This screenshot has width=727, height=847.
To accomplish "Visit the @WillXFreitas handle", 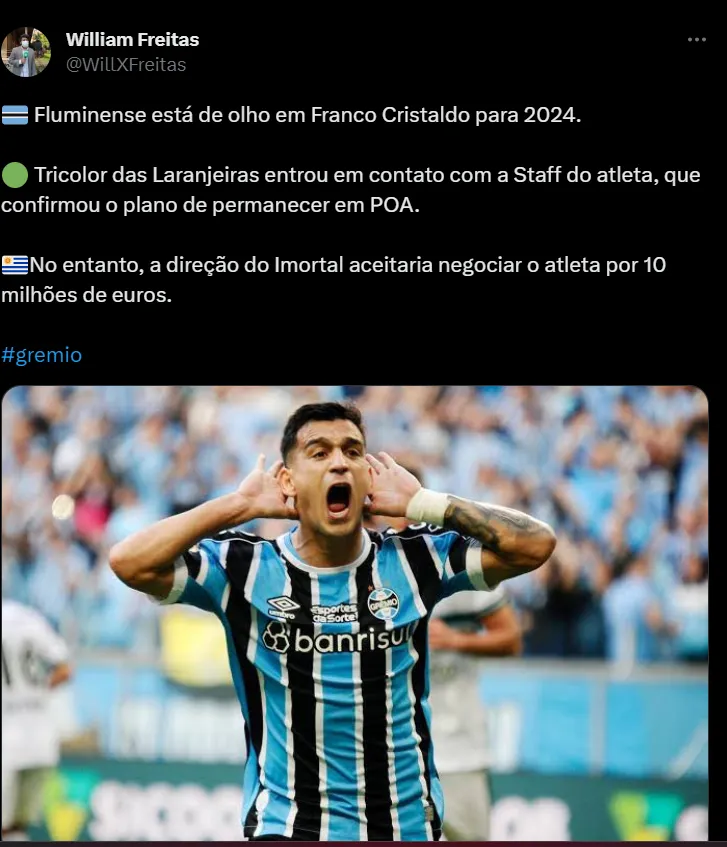I will coord(125,65).
